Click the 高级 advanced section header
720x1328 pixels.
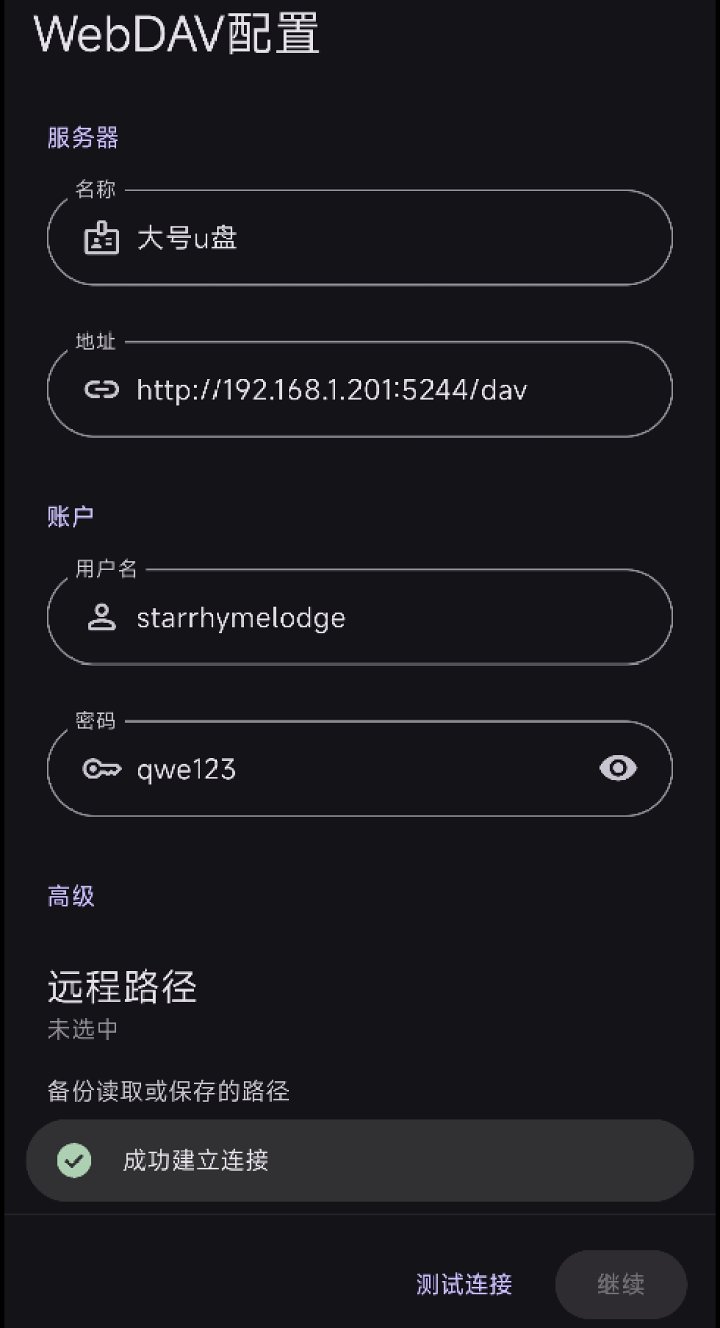tap(67, 896)
